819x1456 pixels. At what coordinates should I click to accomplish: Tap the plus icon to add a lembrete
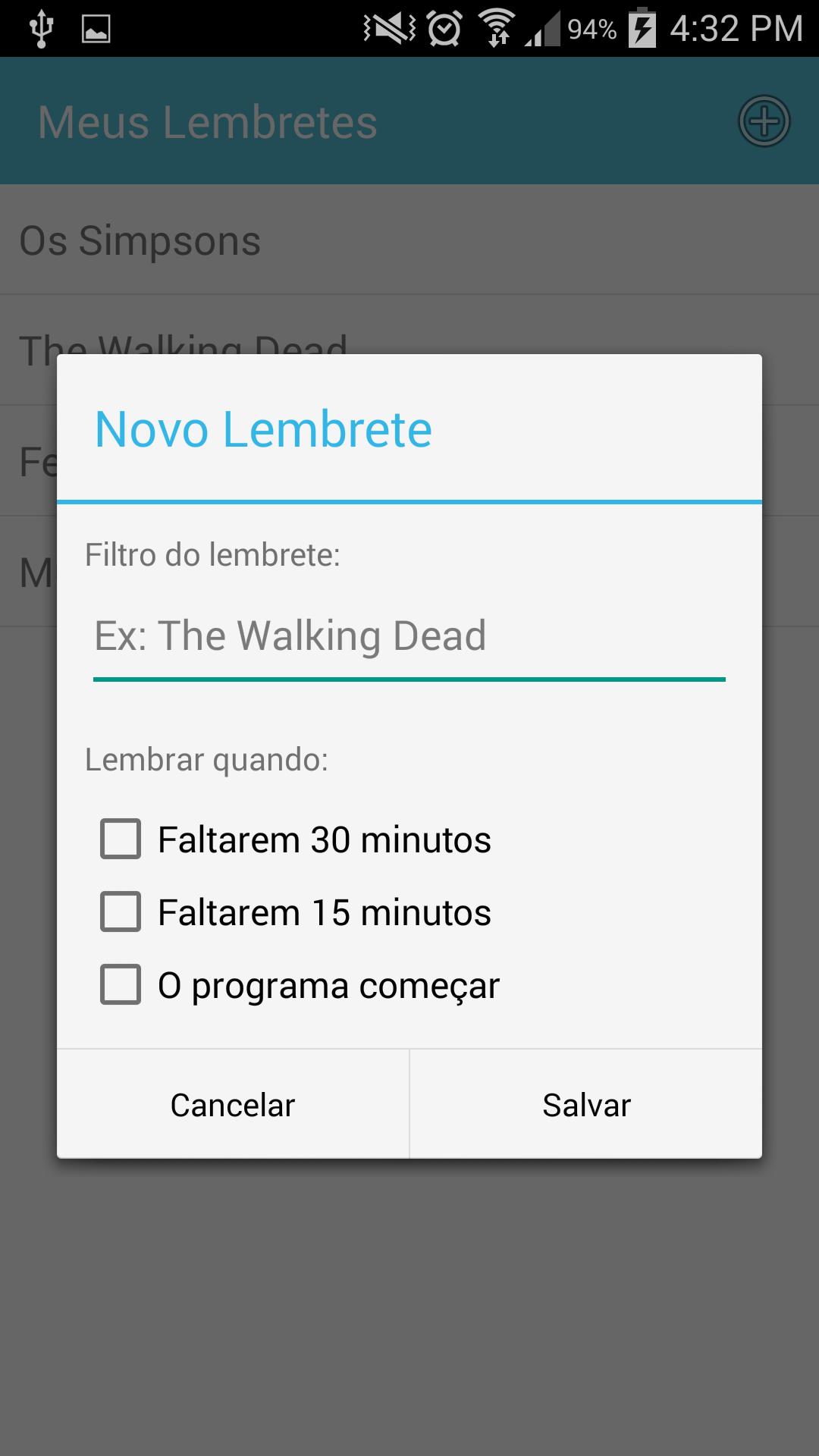point(764,120)
